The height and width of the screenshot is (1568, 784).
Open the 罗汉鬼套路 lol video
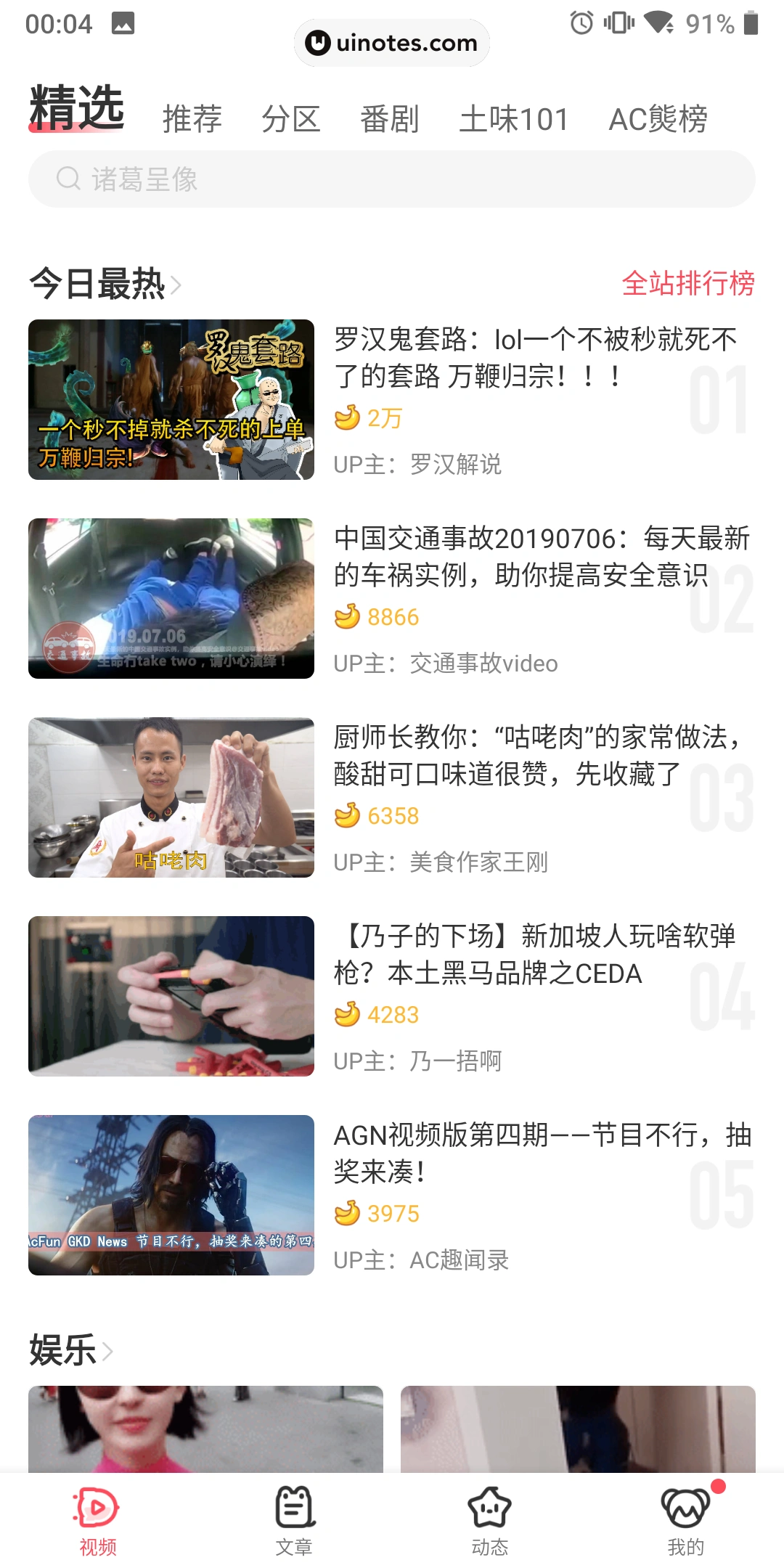(x=392, y=399)
